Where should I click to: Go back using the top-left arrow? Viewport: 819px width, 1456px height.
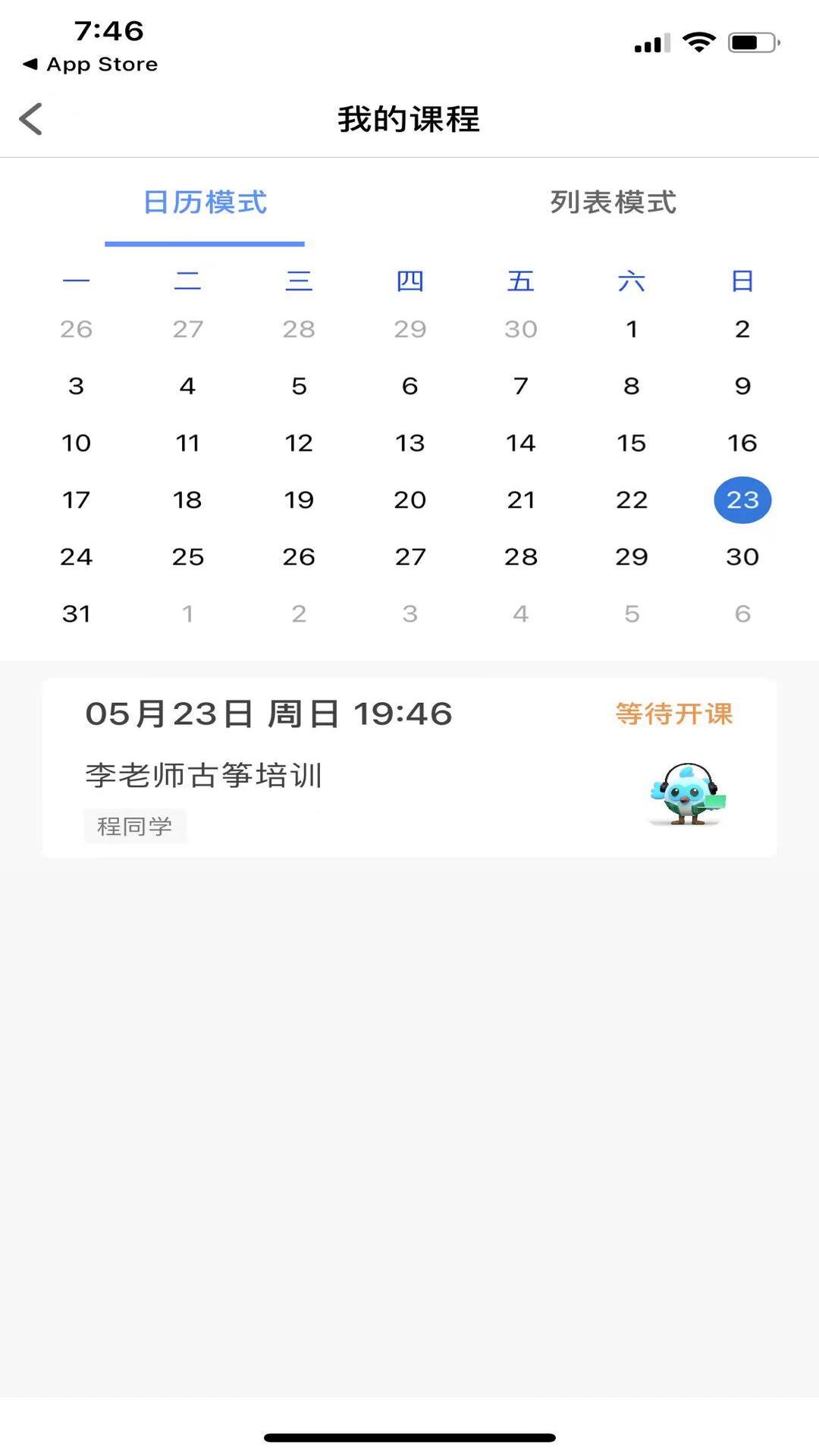click(31, 119)
